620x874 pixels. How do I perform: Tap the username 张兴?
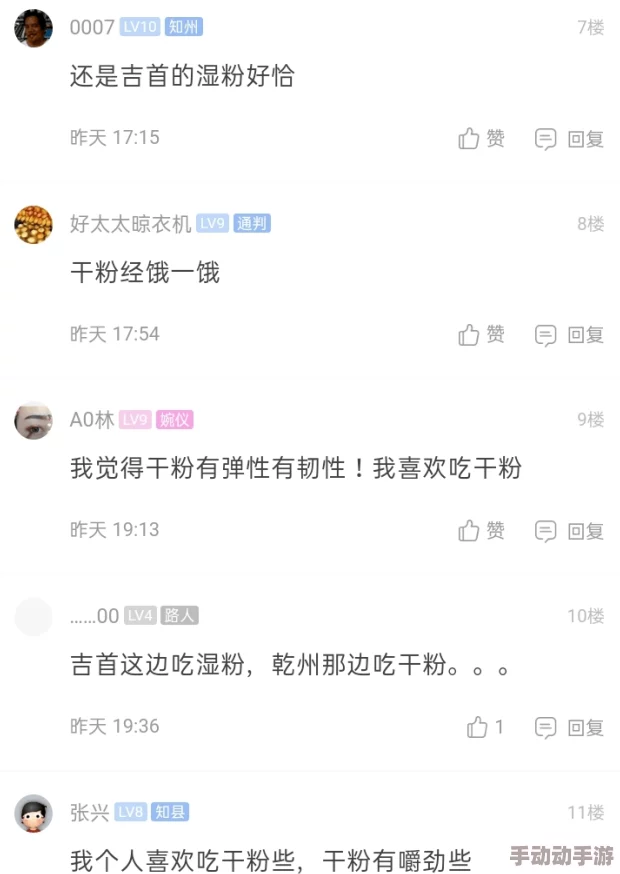pyautogui.click(x=89, y=813)
